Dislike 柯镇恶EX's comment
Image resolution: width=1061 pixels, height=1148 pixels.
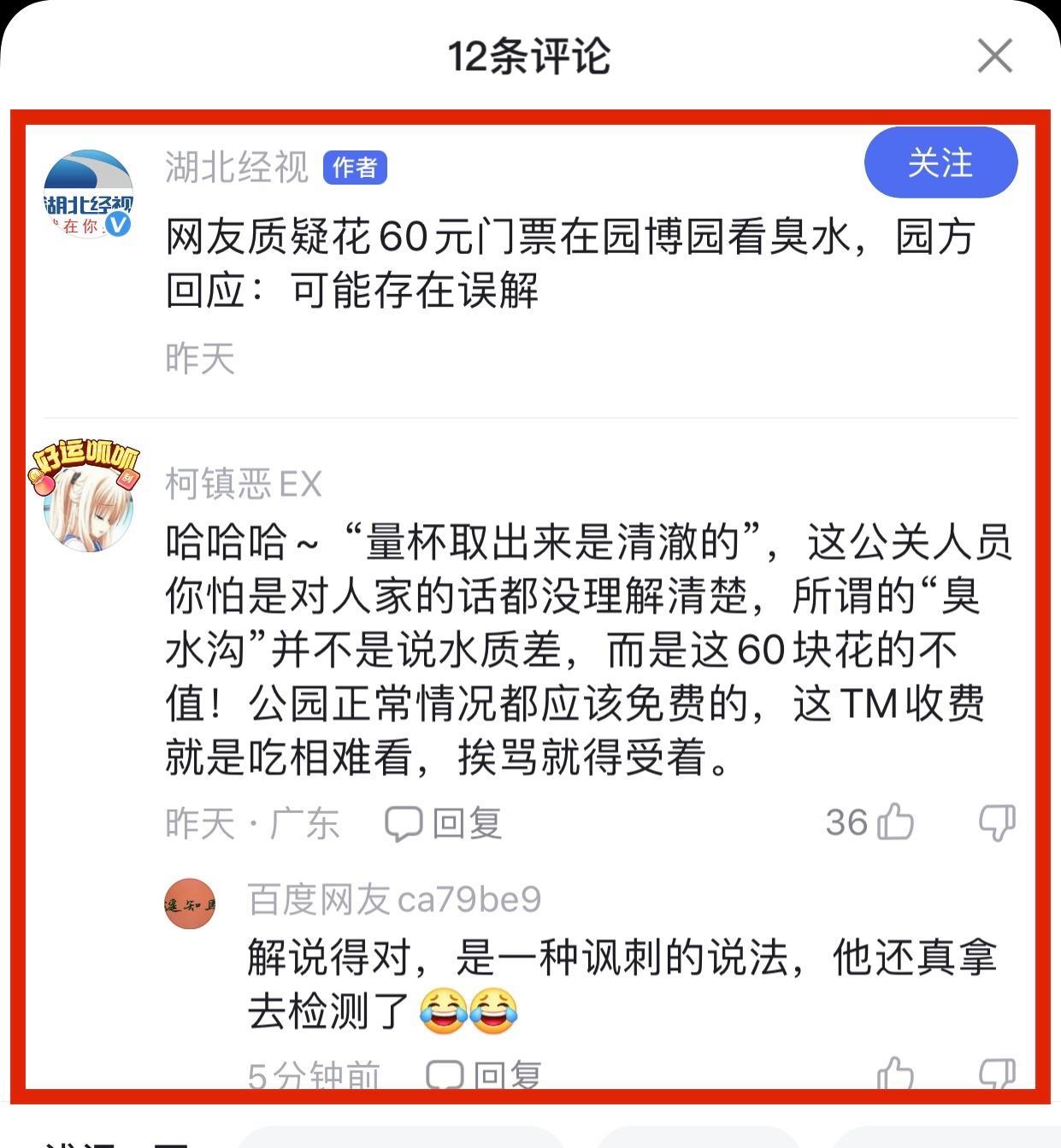(996, 823)
